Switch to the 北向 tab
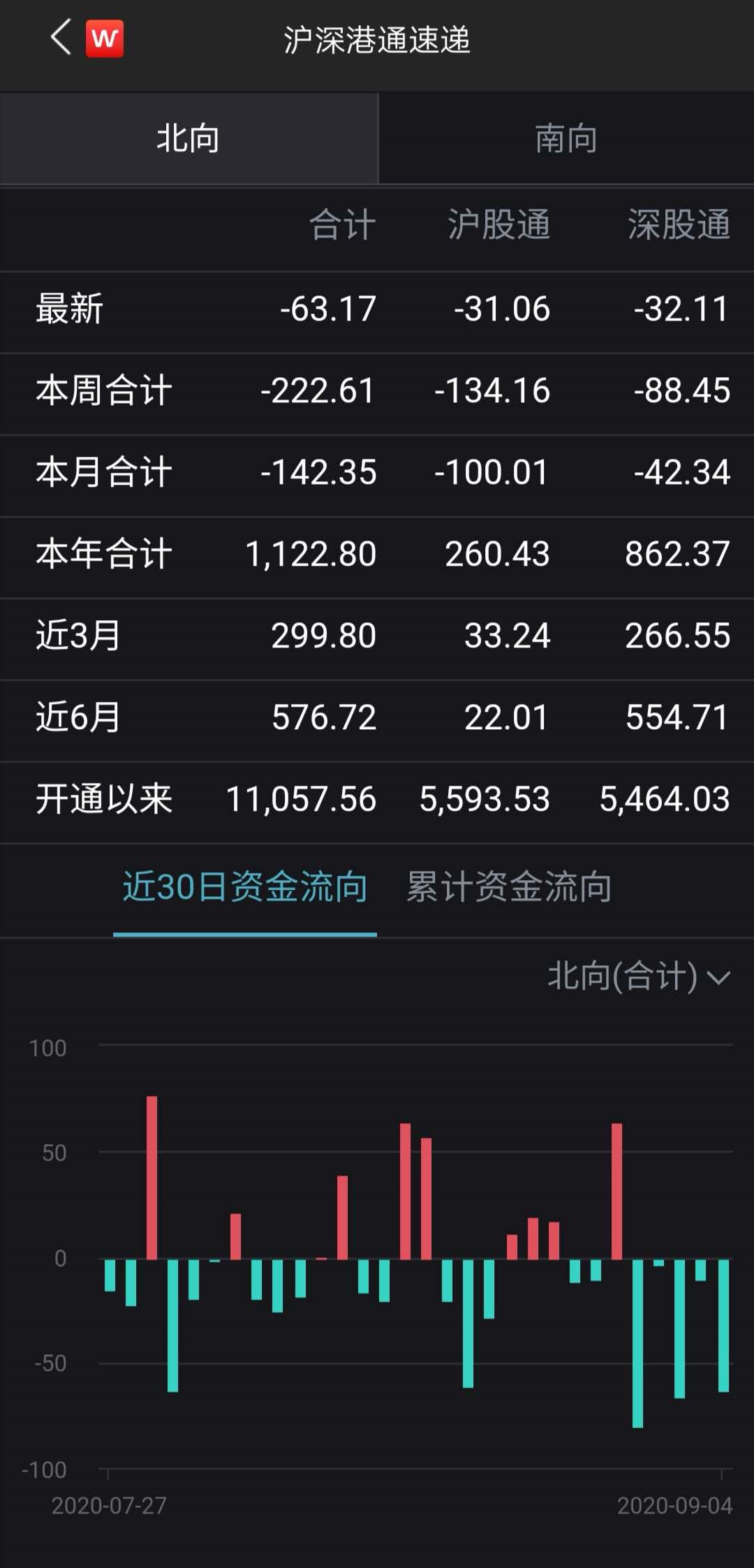The width and height of the screenshot is (754, 1568). [188, 138]
